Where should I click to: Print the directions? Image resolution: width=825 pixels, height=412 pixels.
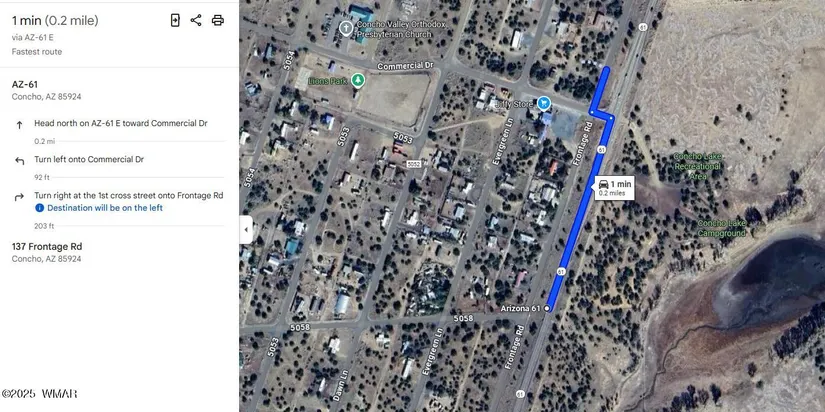tap(218, 20)
